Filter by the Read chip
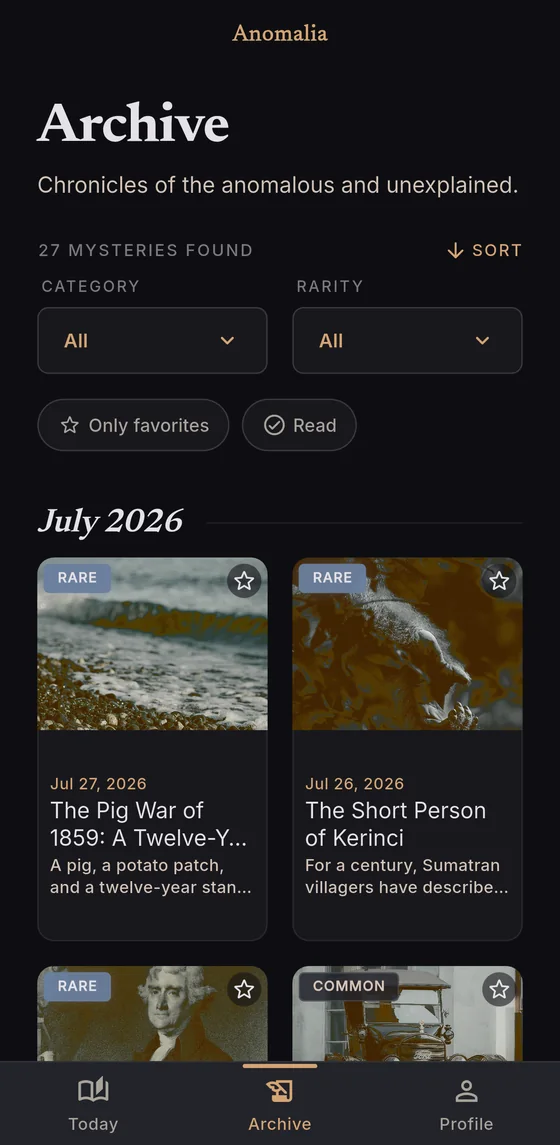The width and height of the screenshot is (560, 1145). [x=299, y=425]
